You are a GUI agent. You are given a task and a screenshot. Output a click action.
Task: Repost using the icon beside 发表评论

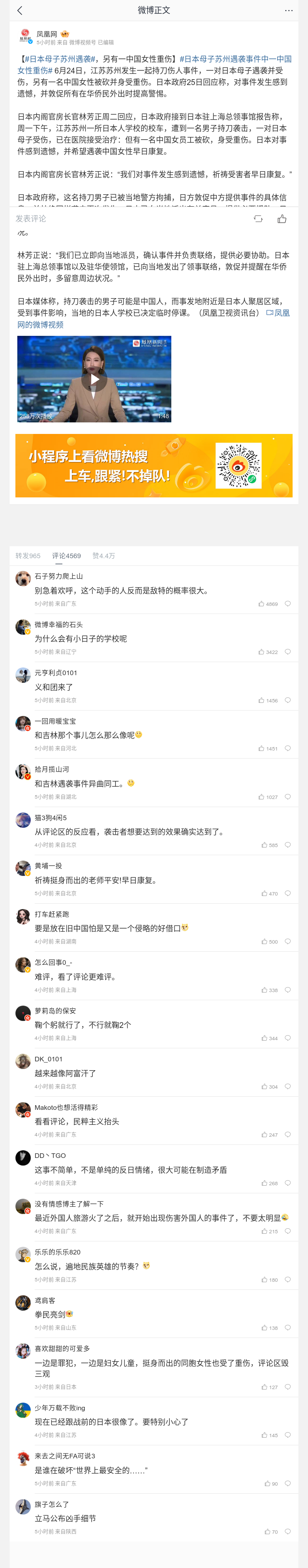[258, 219]
